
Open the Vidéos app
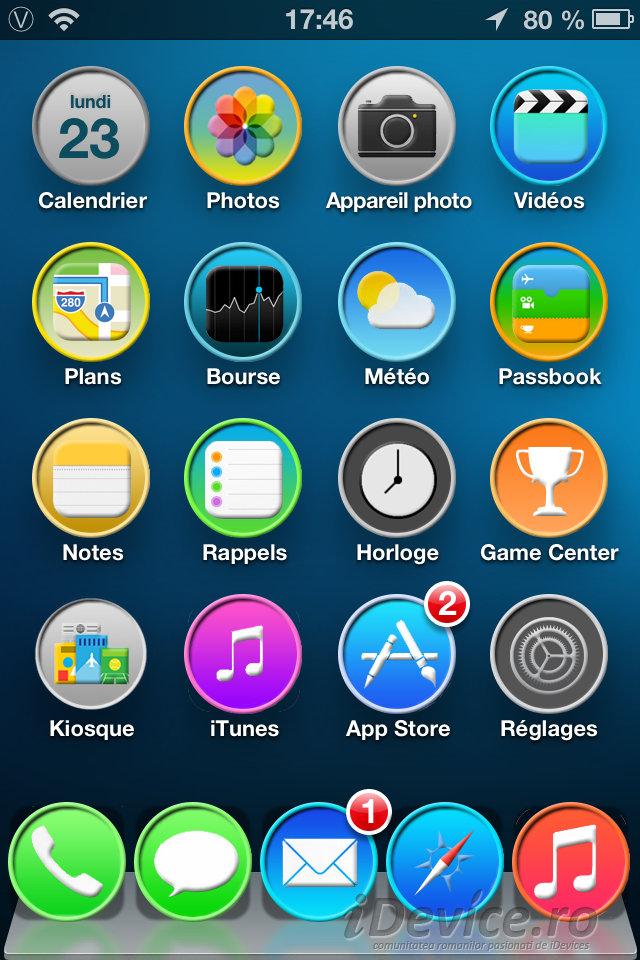click(x=549, y=125)
